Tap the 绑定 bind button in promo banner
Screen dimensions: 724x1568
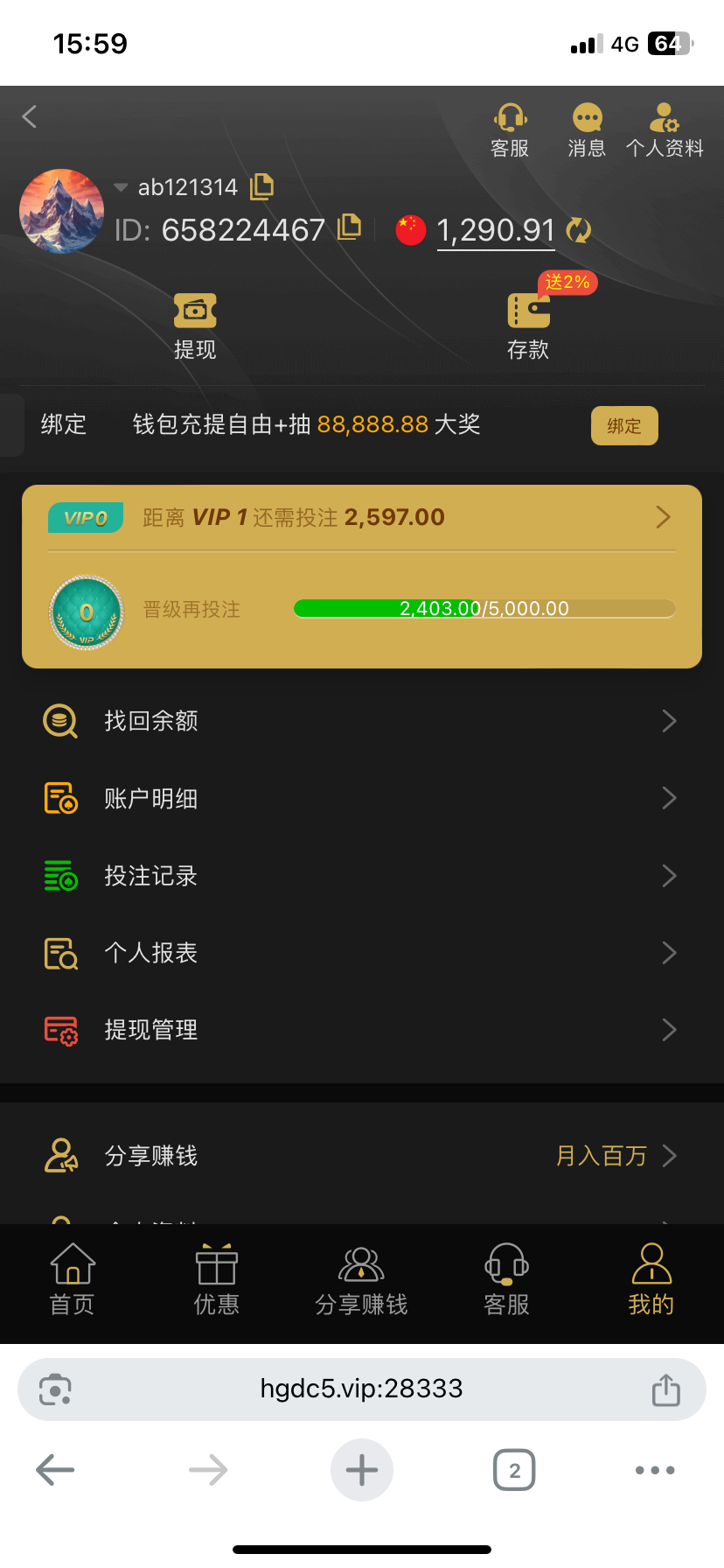tap(623, 426)
